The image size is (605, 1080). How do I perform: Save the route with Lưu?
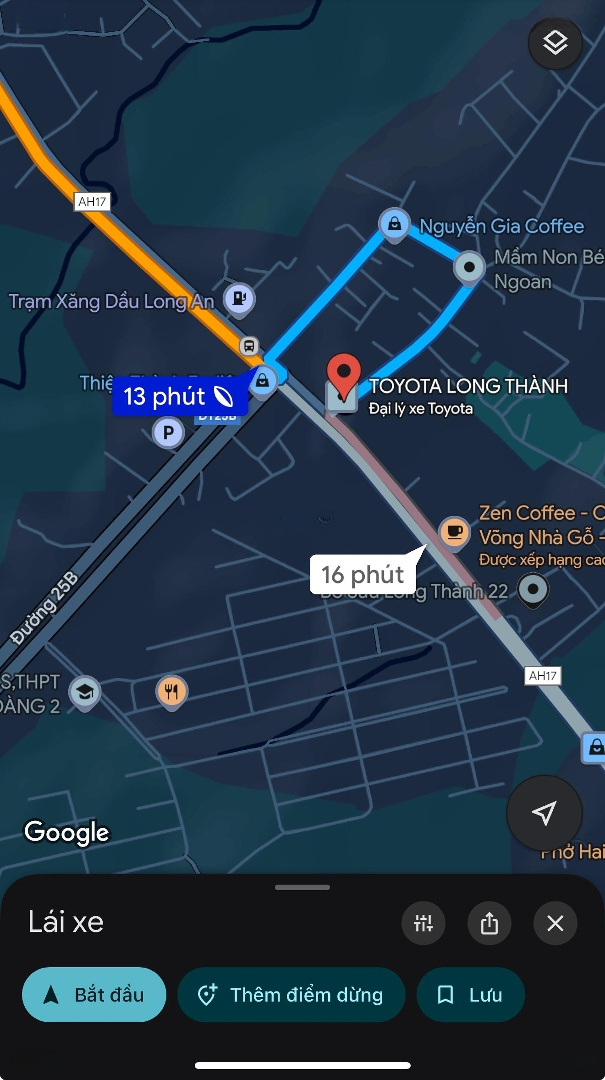point(470,994)
